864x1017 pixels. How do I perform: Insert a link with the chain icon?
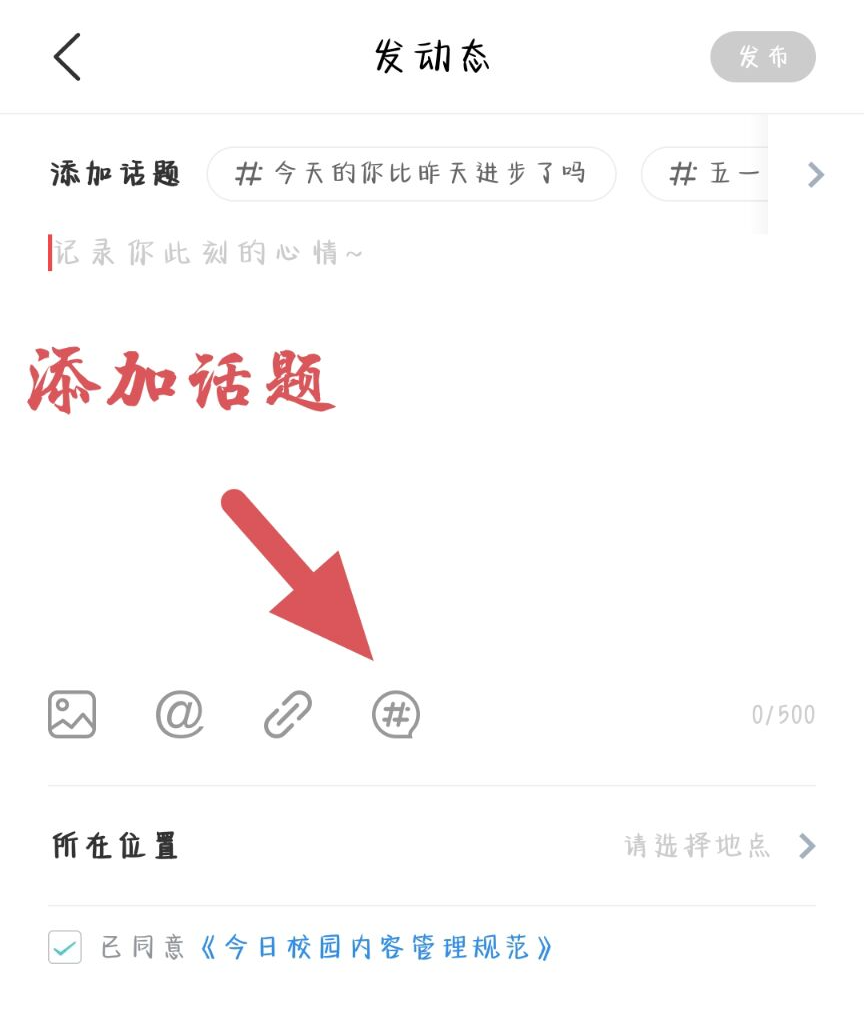point(288,715)
